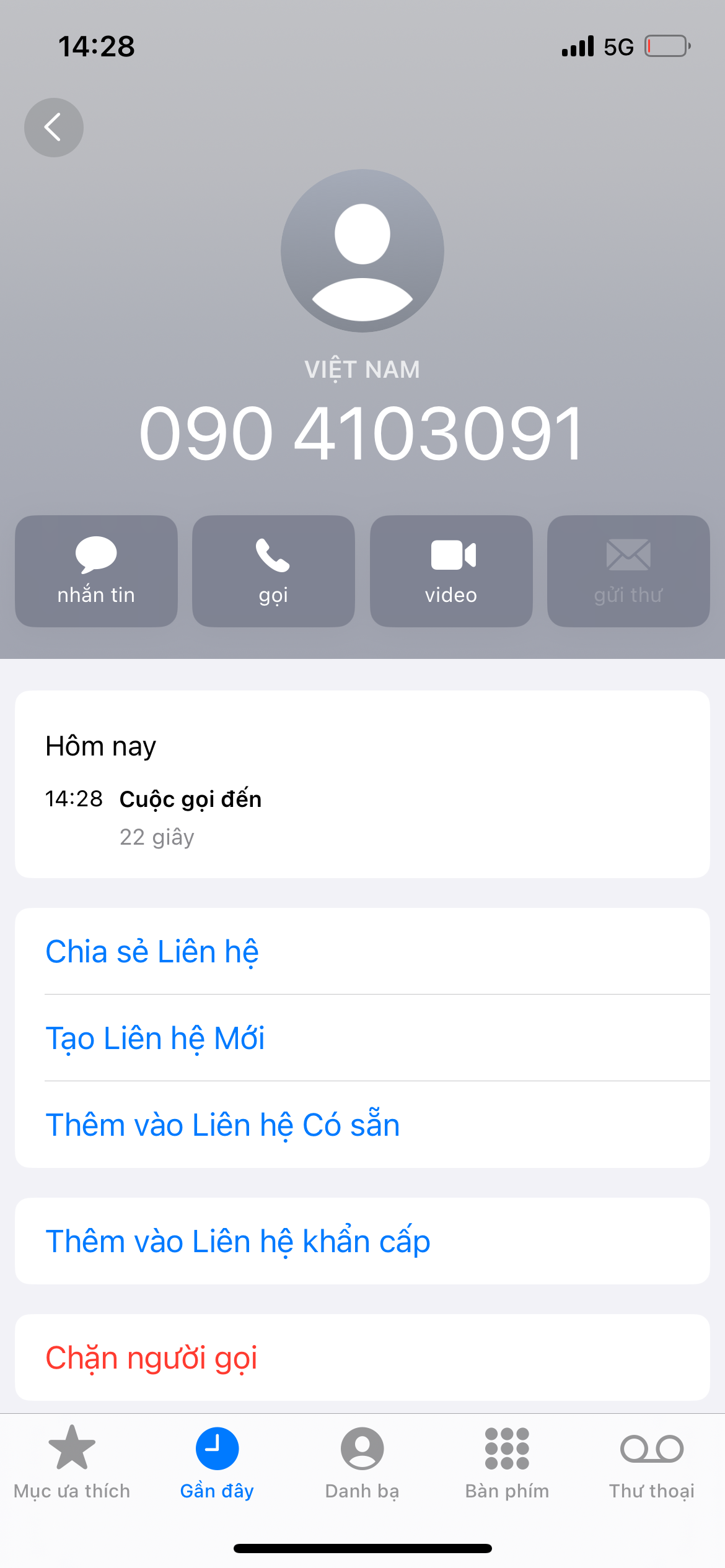Open the Gần đây tab
Viewport: 725px width, 1568px height.
point(217,1463)
